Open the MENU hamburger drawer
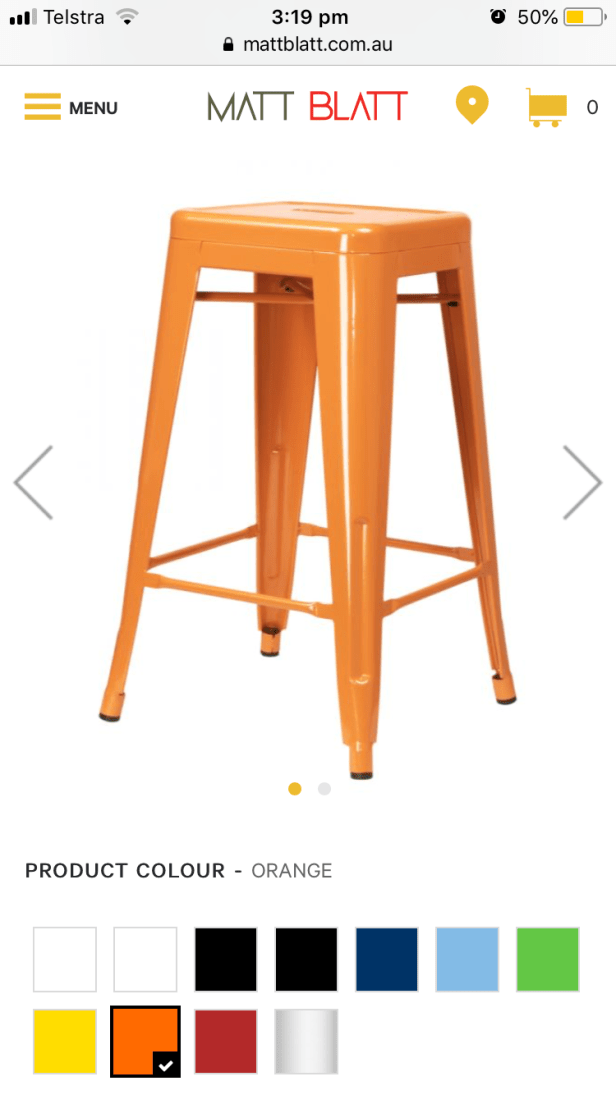Screen dimensions: 616x1095 point(70,107)
